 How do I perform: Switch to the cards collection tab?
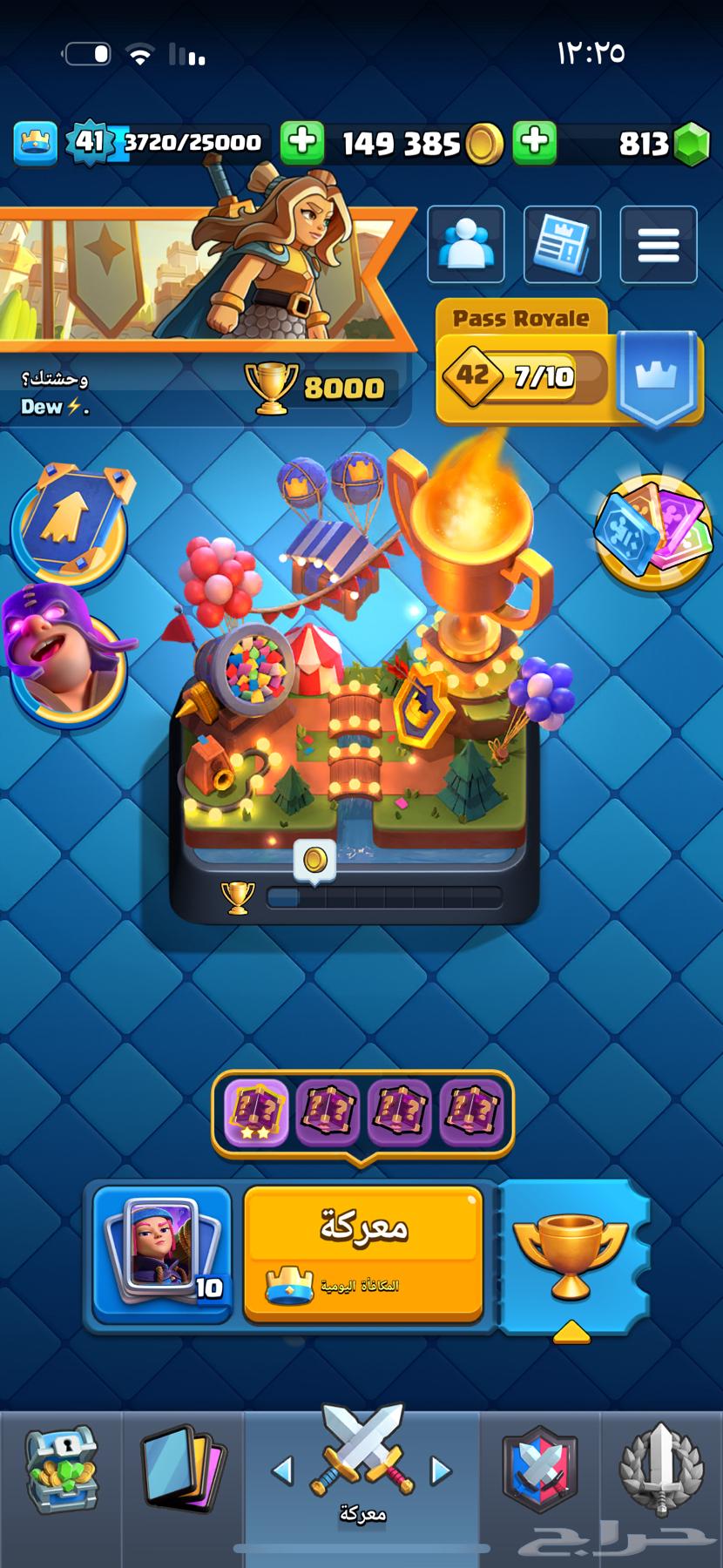183,1472
